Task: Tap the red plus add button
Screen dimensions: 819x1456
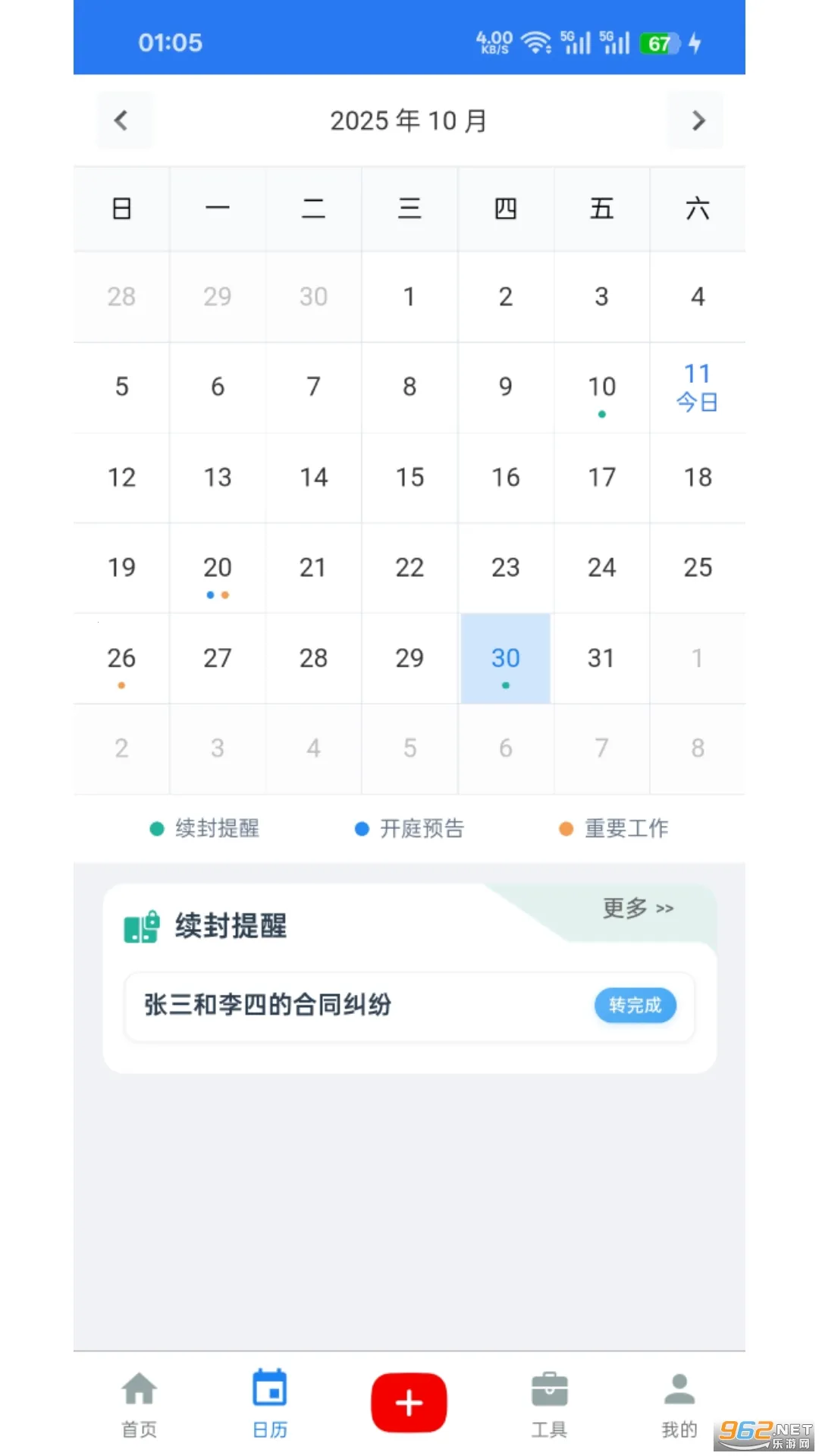Action: point(409,1403)
